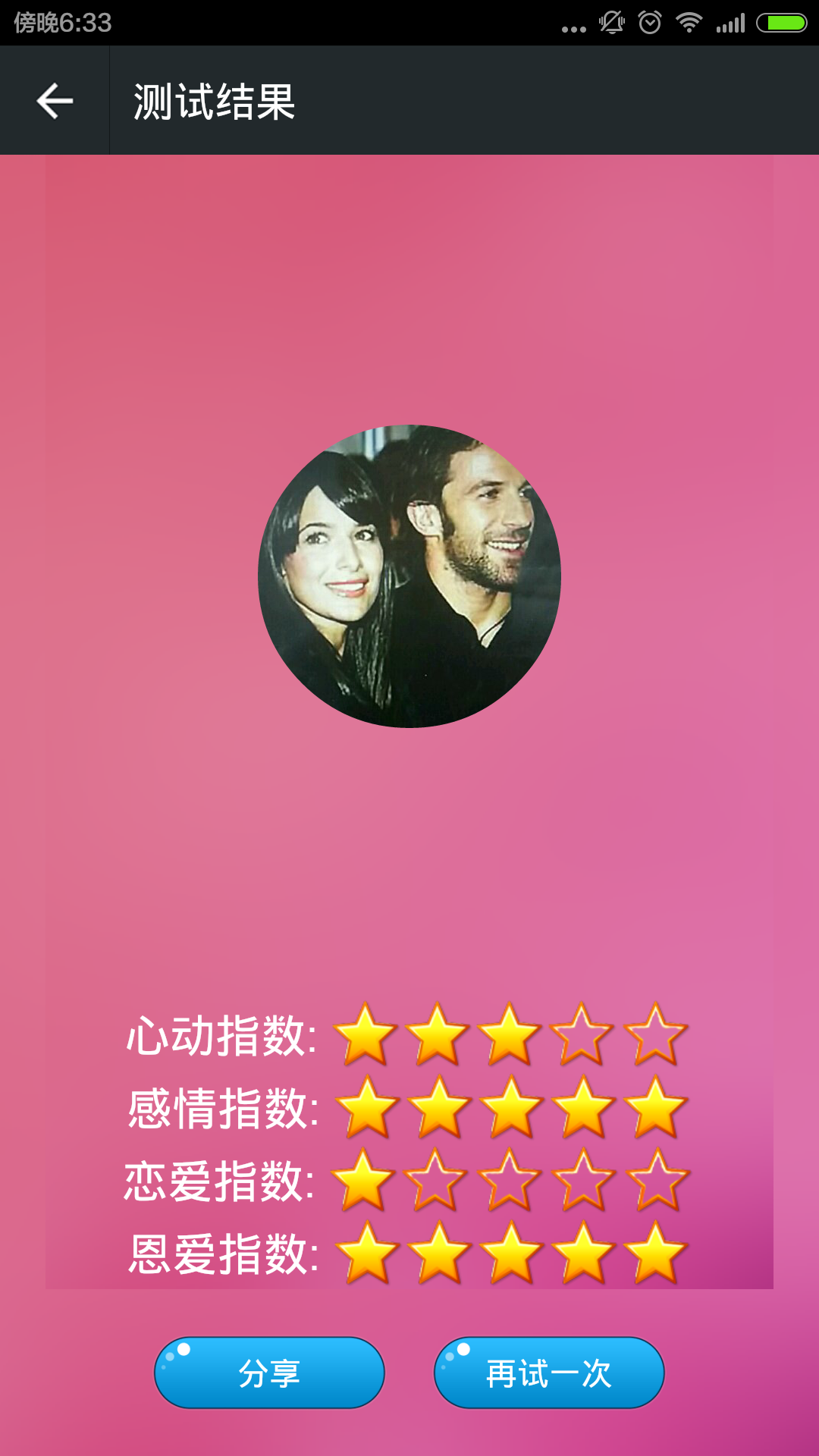The height and width of the screenshot is (1456, 819).
Task: Tap 再试一次 to try again
Action: tap(549, 1373)
